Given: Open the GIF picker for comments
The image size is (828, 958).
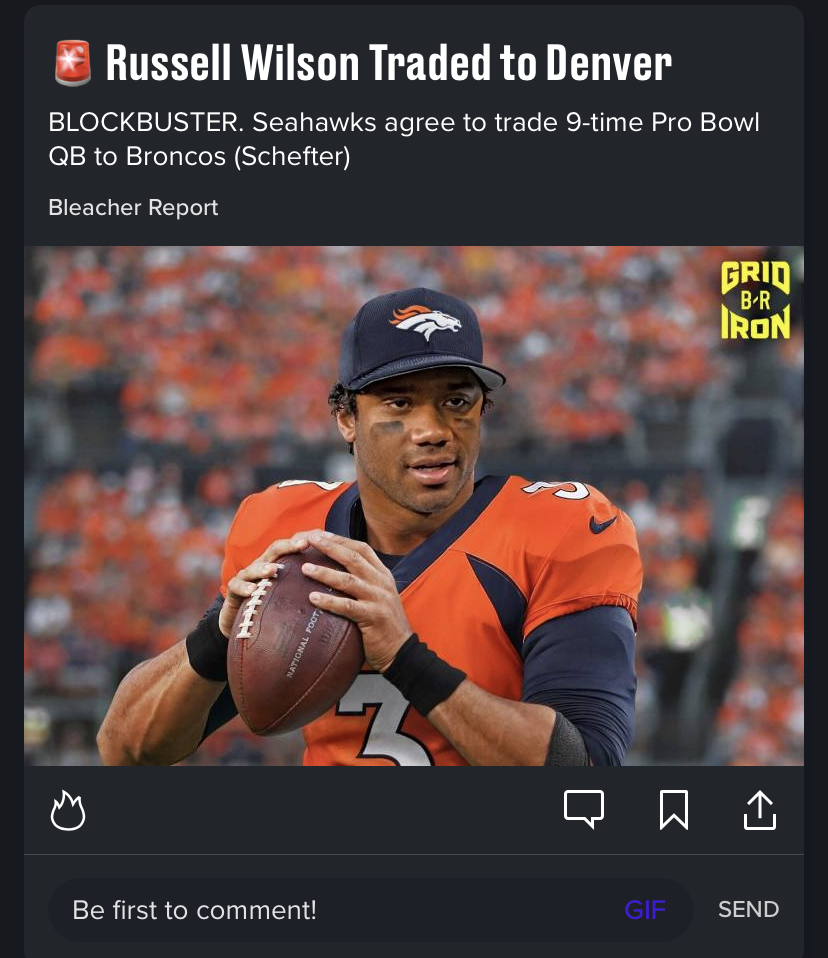Looking at the screenshot, I should (x=645, y=910).
